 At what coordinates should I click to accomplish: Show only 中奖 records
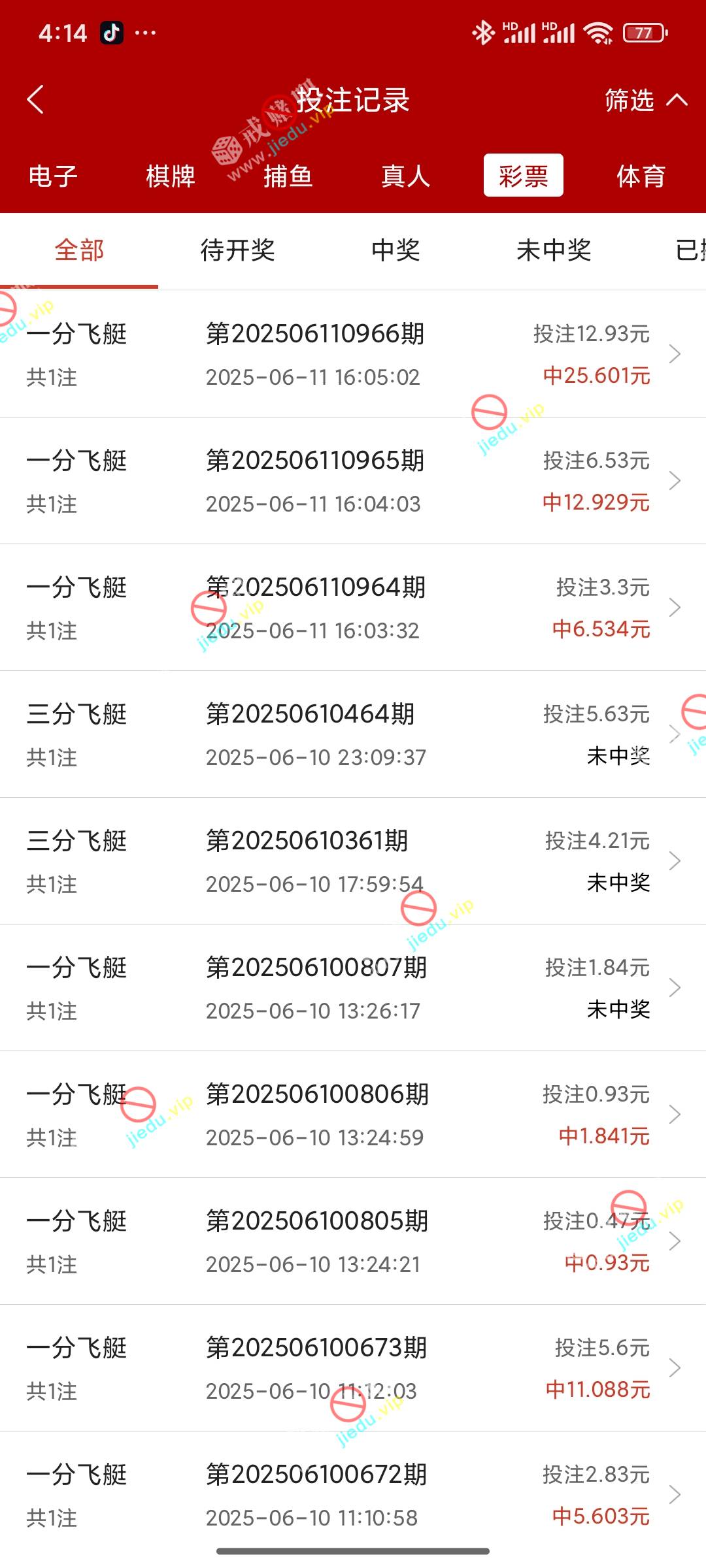(395, 250)
